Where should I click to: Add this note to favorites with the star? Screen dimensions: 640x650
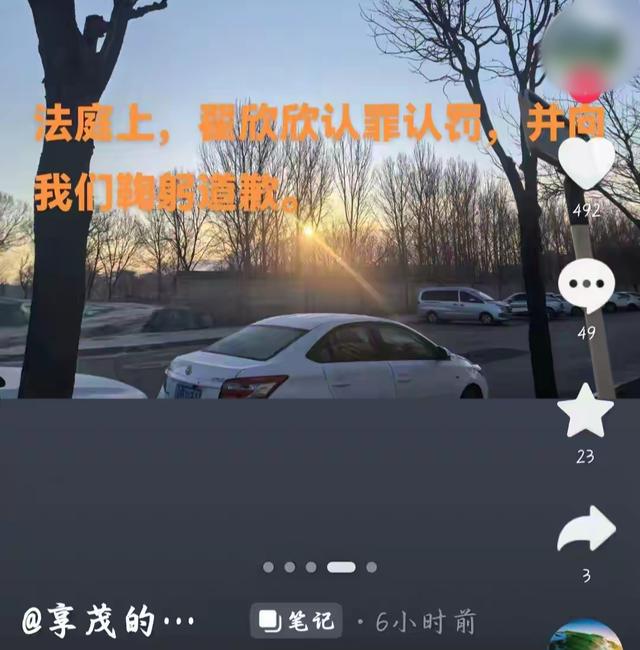(586, 410)
